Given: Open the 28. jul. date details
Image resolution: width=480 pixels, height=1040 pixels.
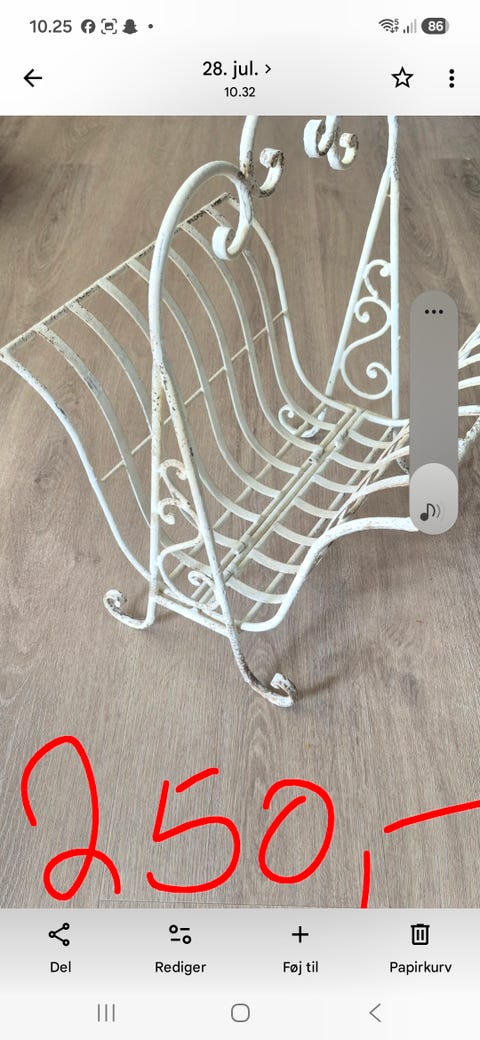Looking at the screenshot, I should coord(237,69).
